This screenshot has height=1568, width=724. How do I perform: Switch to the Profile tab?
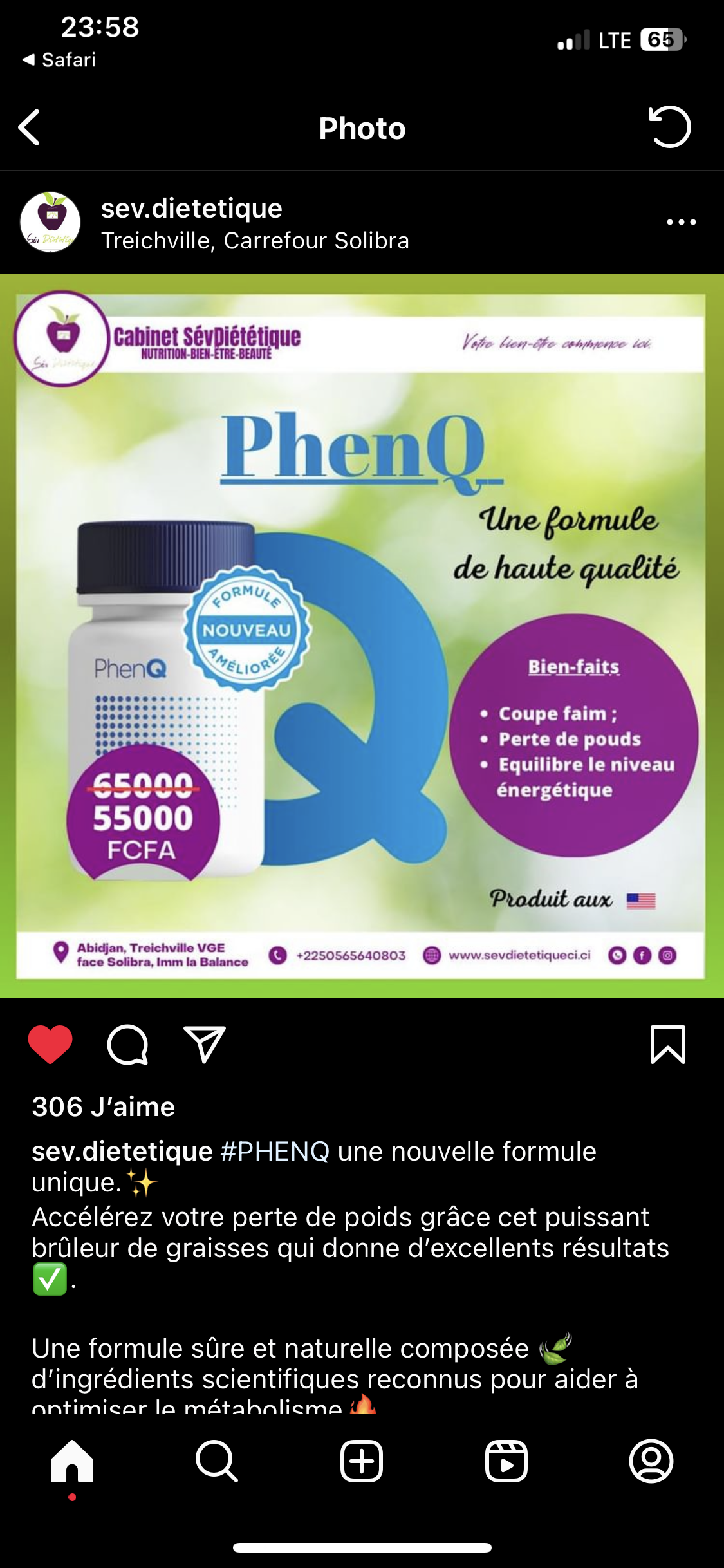[651, 1461]
